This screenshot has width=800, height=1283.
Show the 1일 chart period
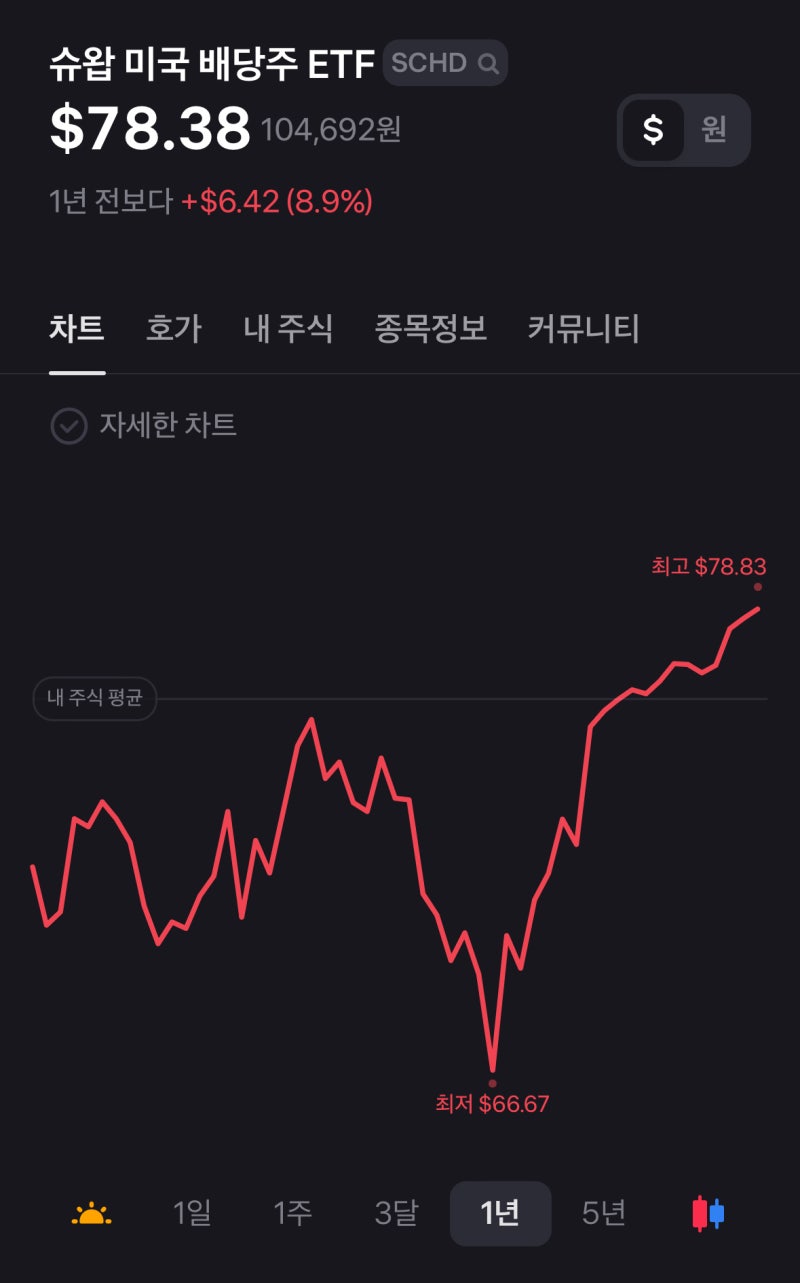[191, 1212]
